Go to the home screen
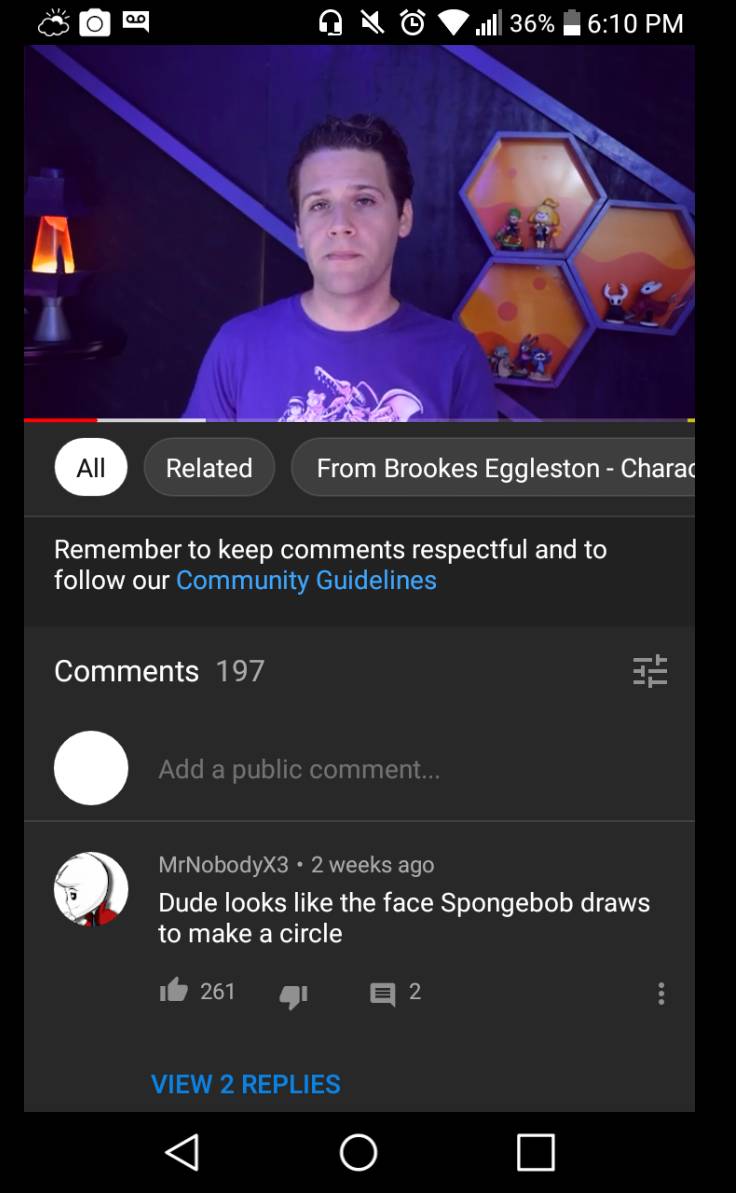Image resolution: width=736 pixels, height=1193 pixels. click(x=358, y=1152)
